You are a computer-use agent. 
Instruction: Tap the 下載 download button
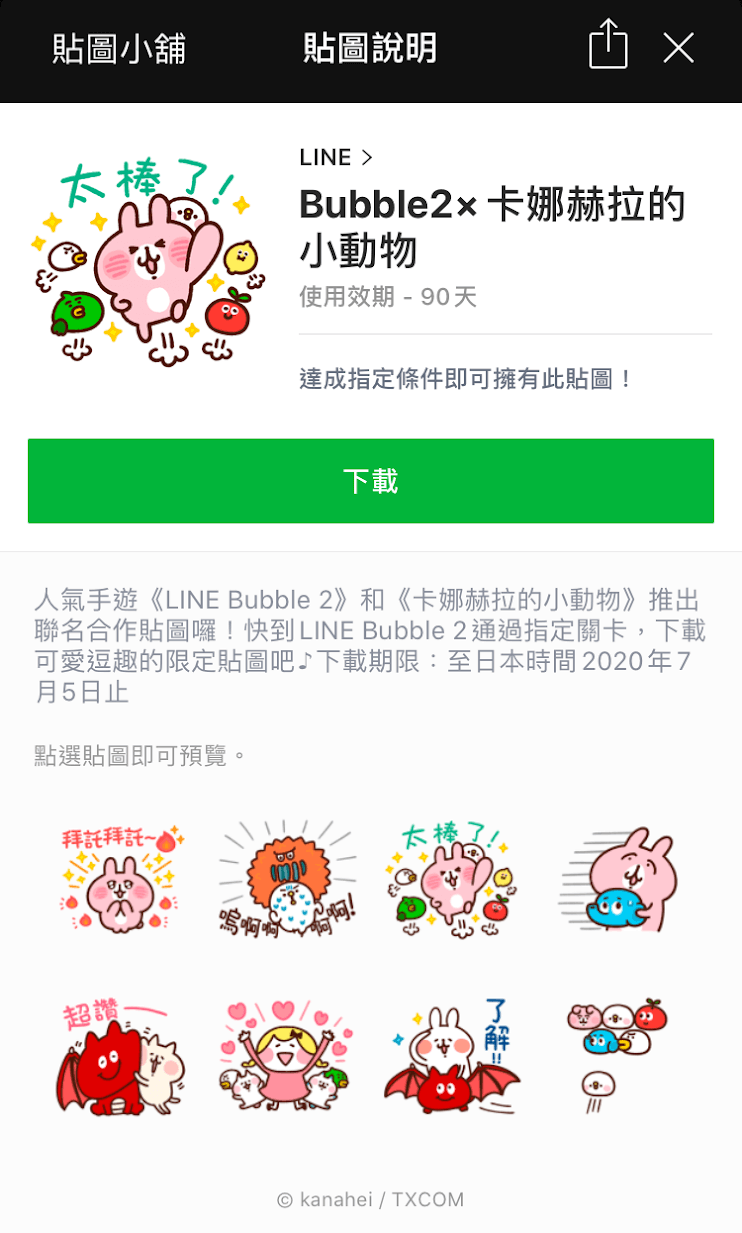coord(371,481)
